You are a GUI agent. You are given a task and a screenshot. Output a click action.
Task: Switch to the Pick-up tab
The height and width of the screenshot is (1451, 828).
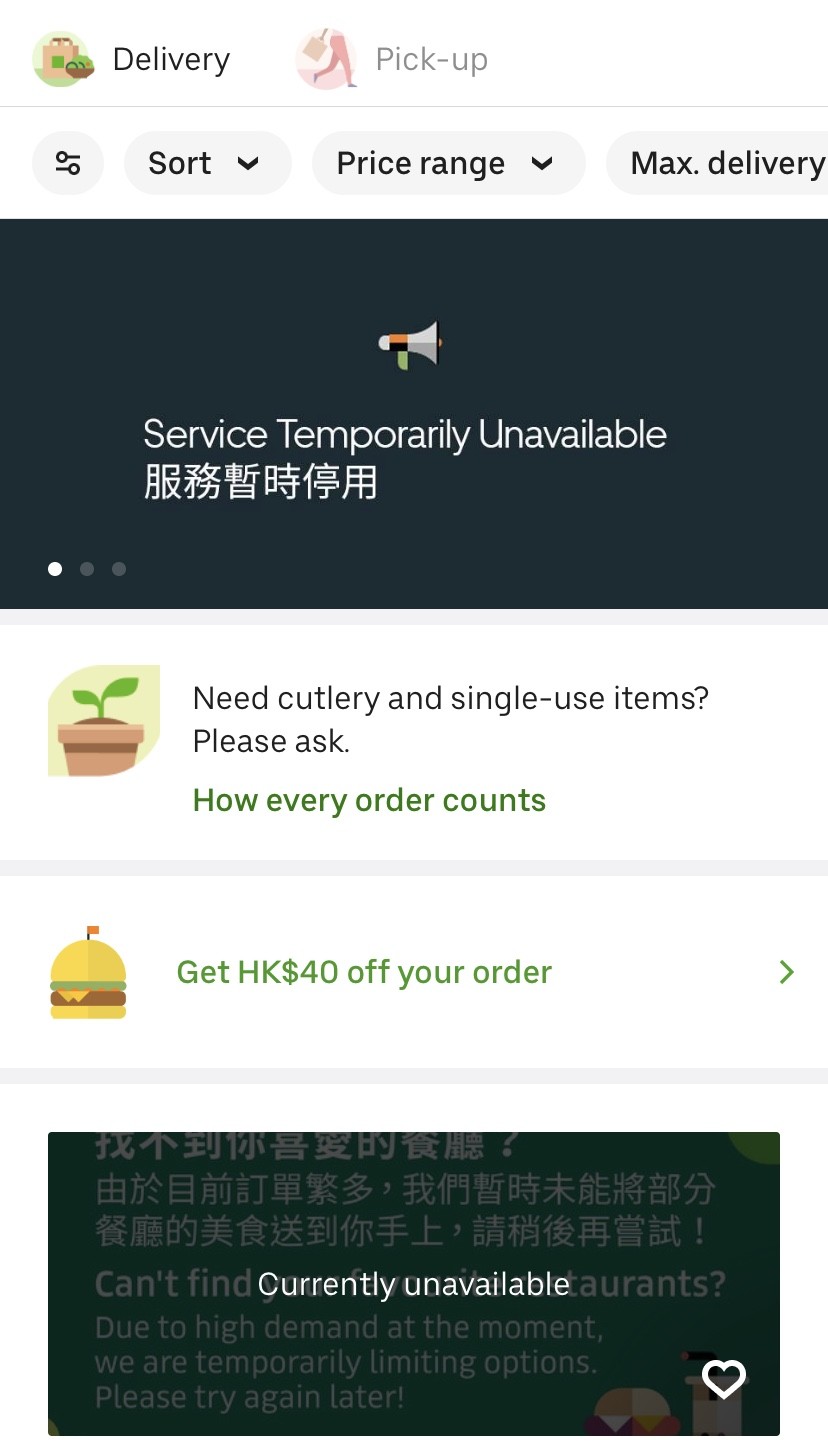tap(393, 60)
